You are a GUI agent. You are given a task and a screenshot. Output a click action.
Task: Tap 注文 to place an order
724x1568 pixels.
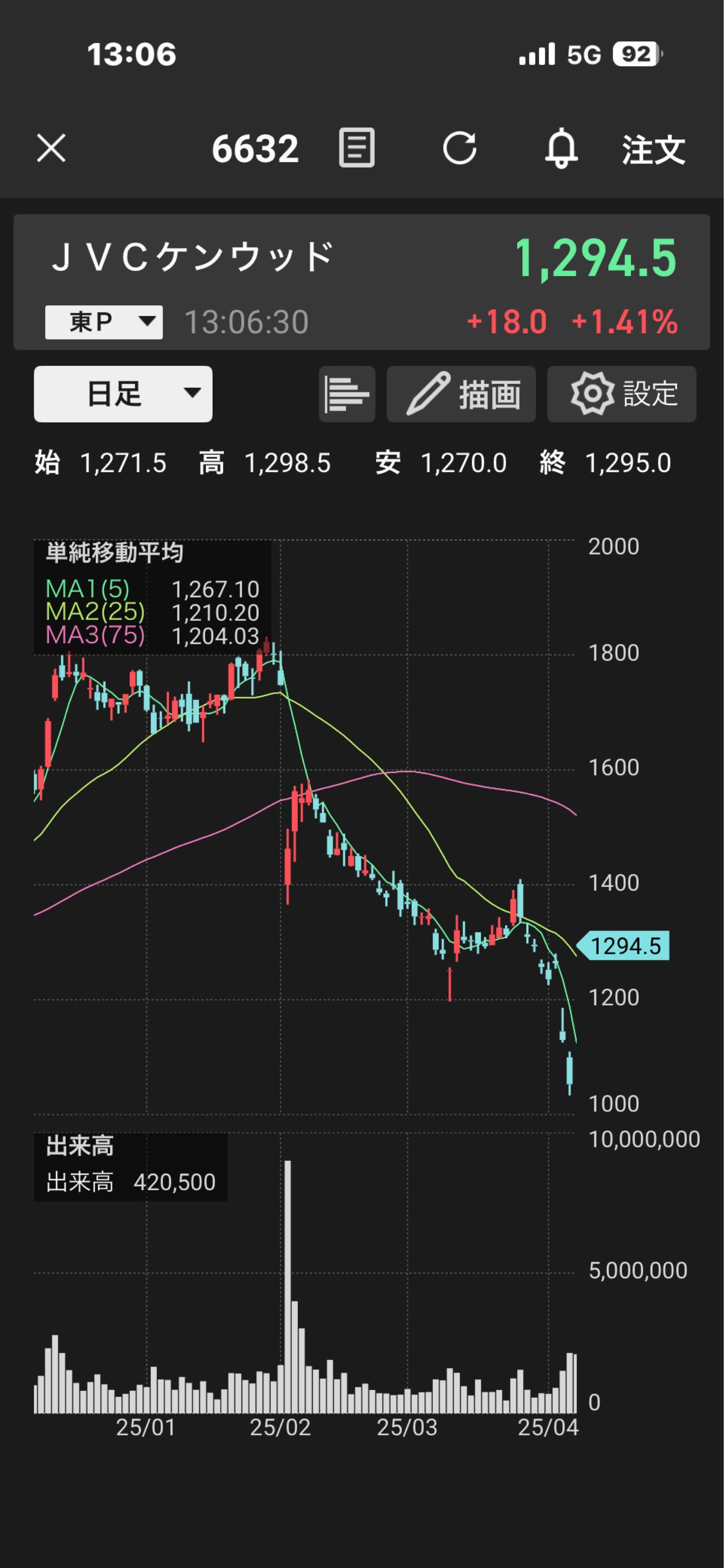[x=653, y=150]
